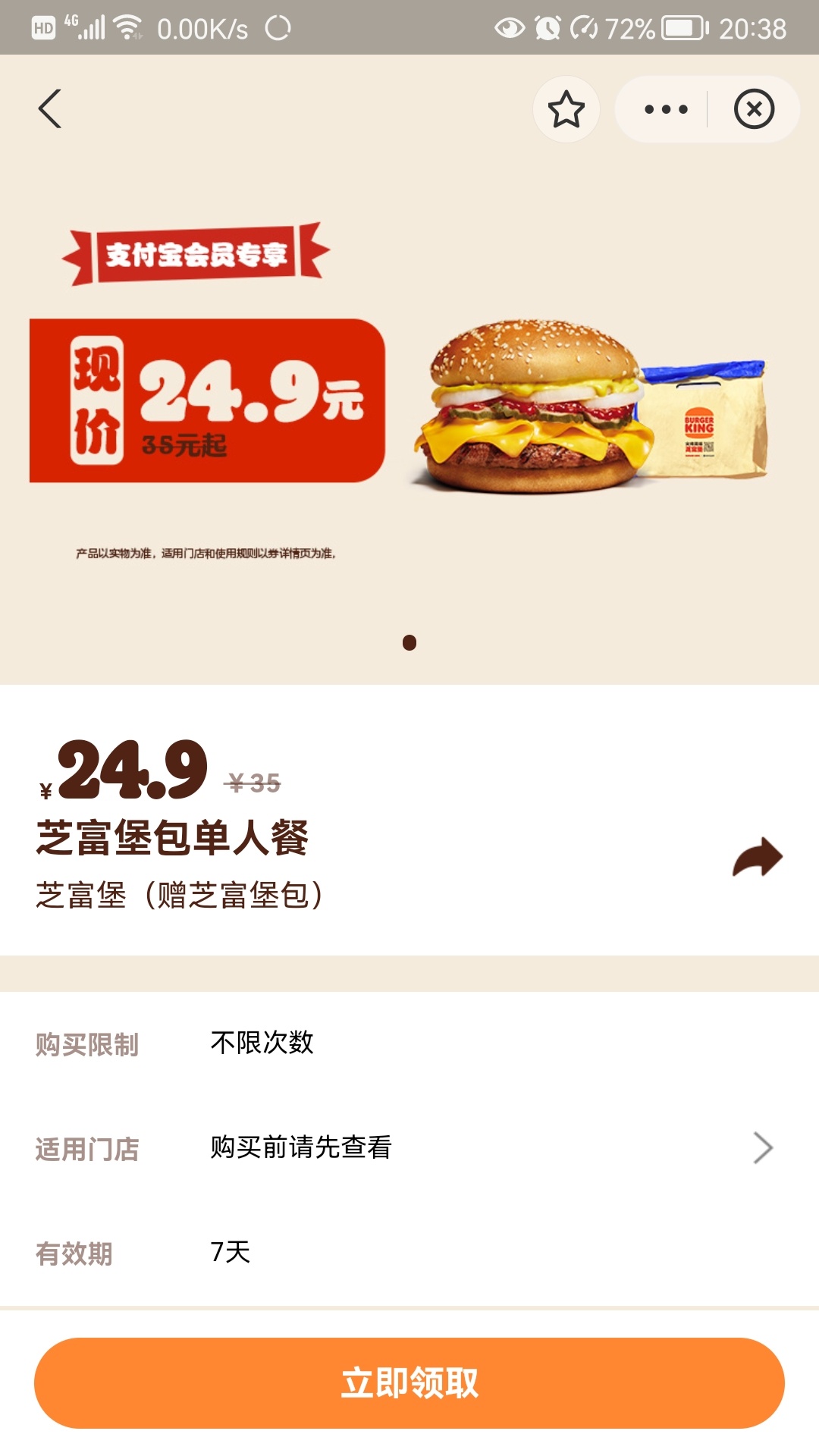Open the 适用门店 applicable stores row
Image resolution: width=819 pixels, height=1456 pixels.
409,1148
